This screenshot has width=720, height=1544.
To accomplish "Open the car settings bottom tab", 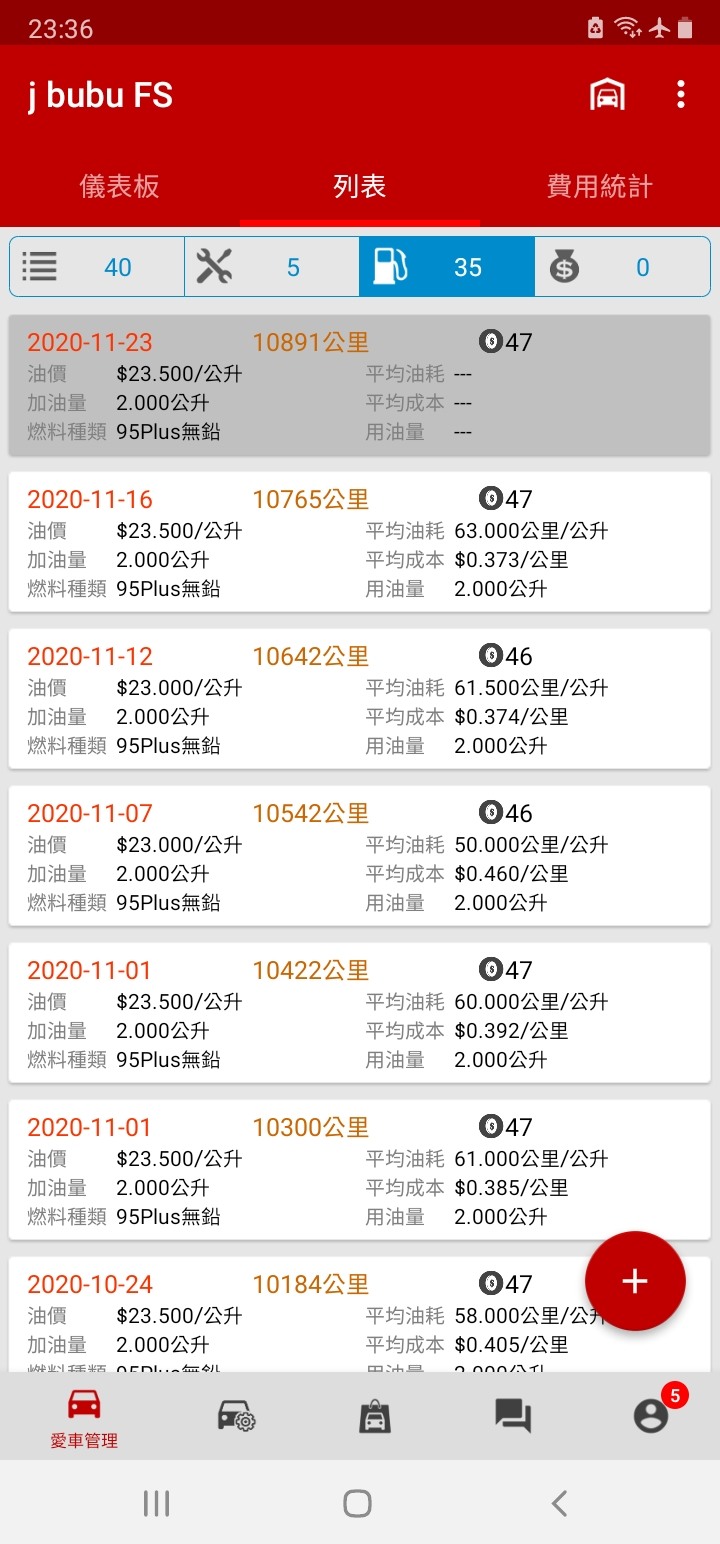I will click(237, 1416).
